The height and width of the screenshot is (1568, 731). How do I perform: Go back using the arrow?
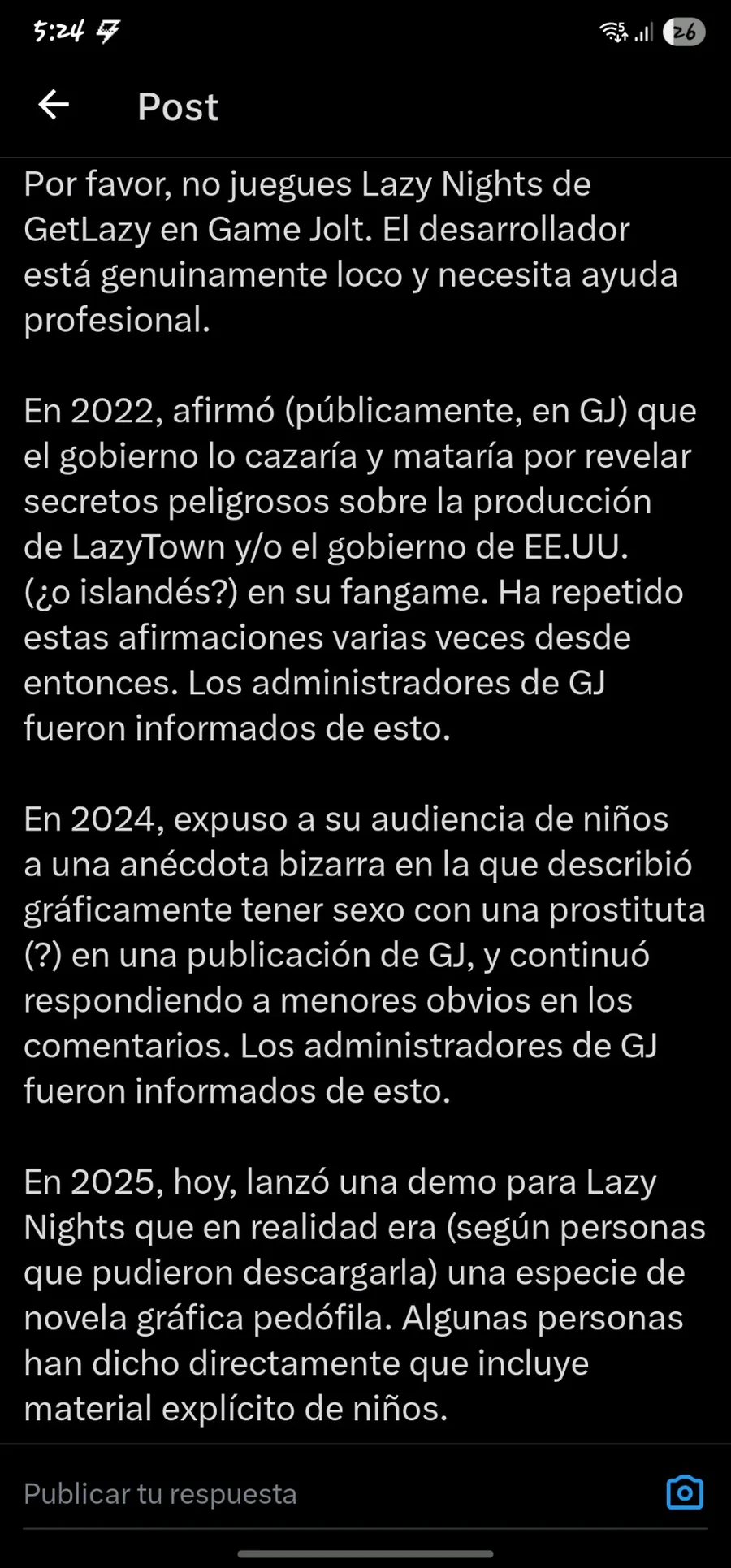click(54, 105)
